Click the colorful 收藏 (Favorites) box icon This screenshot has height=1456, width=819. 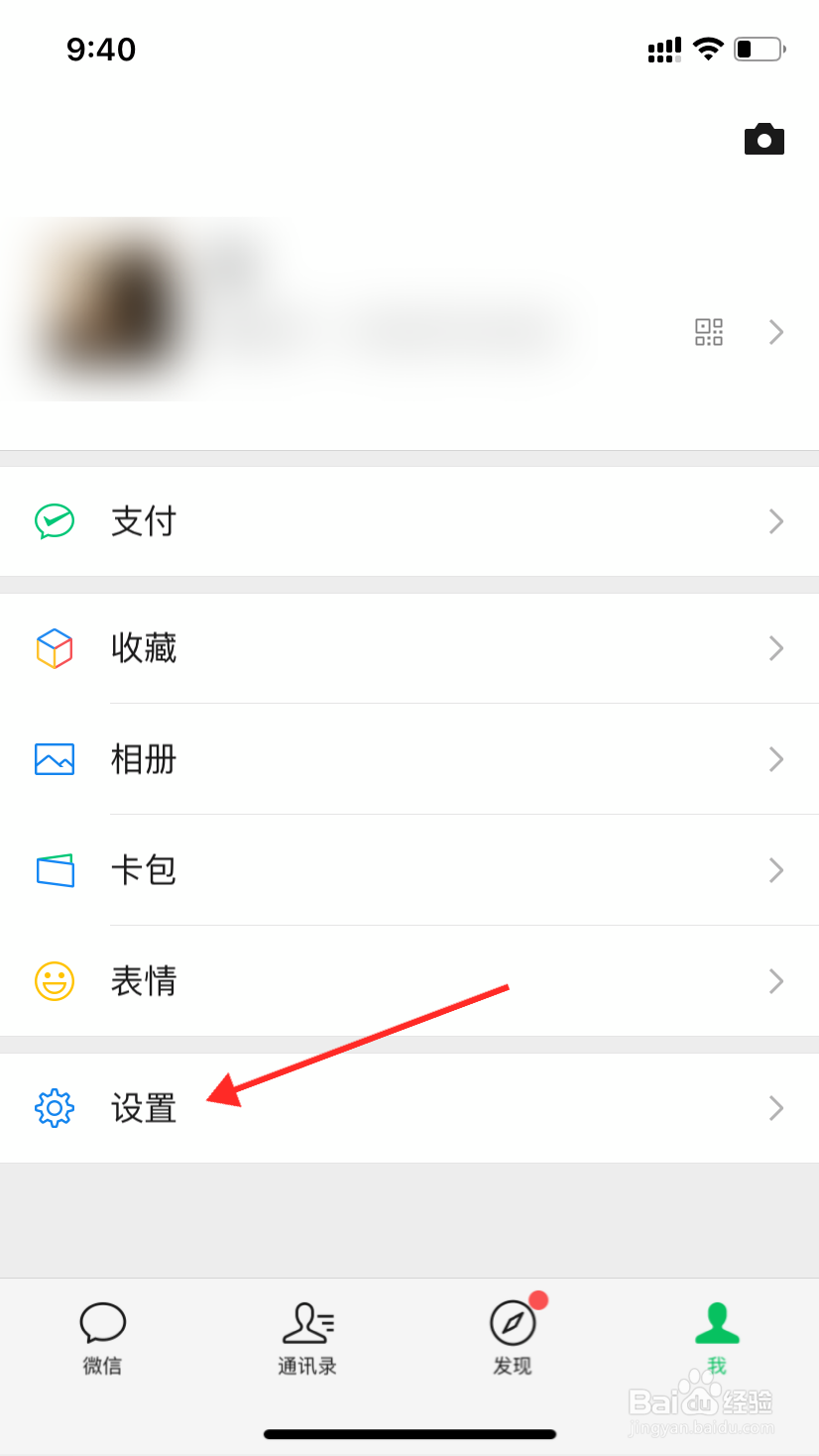click(55, 649)
